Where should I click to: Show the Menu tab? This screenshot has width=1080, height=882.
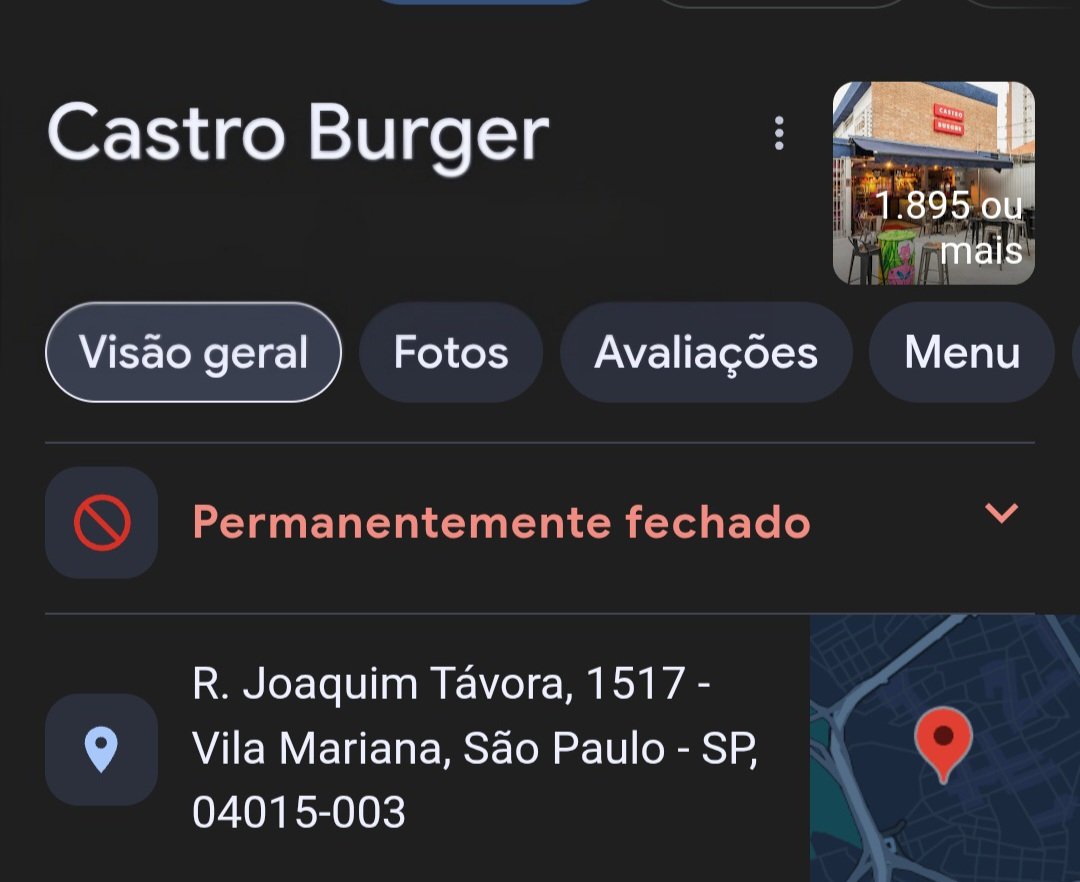click(961, 353)
